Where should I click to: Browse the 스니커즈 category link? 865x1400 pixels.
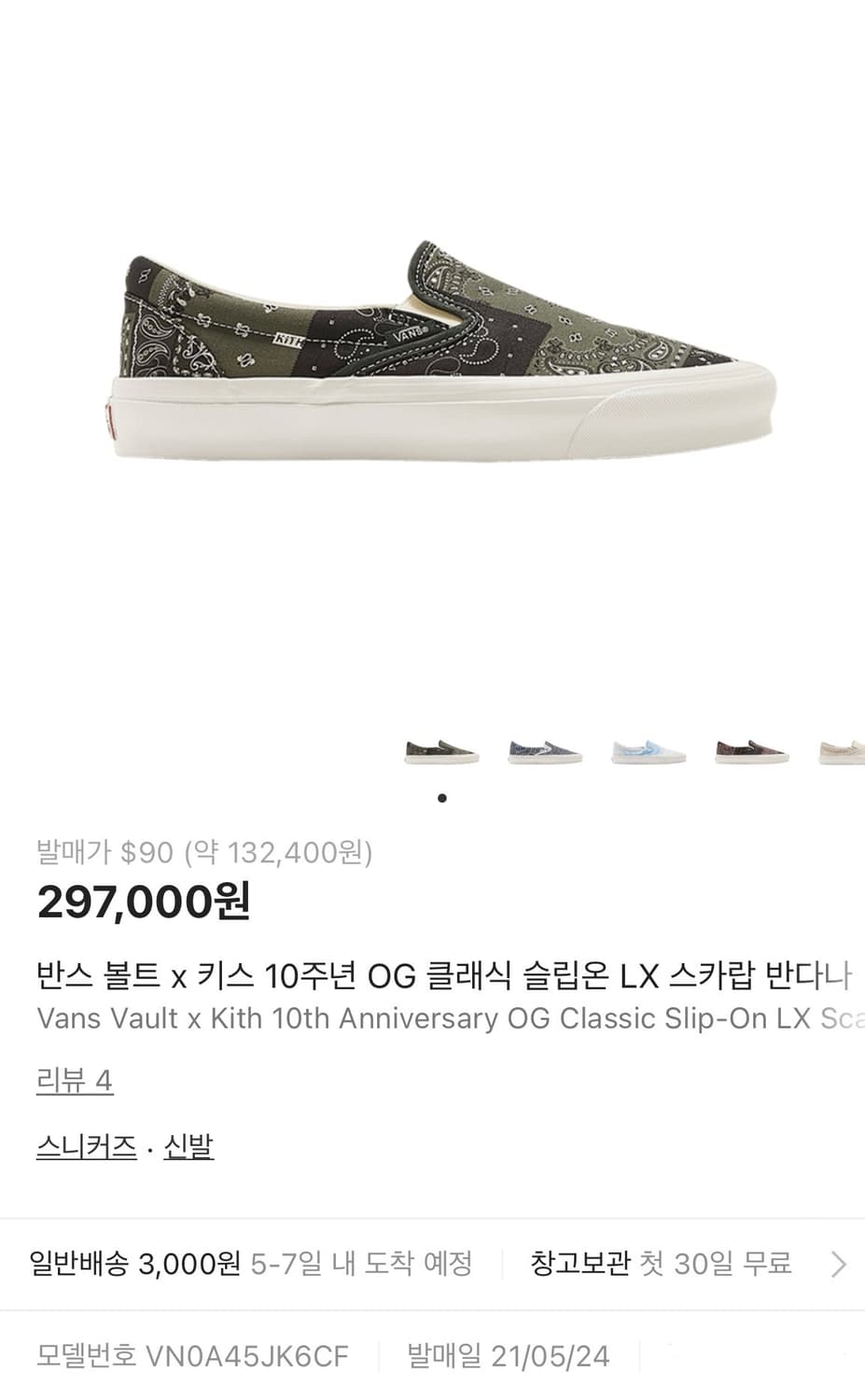pos(86,1148)
